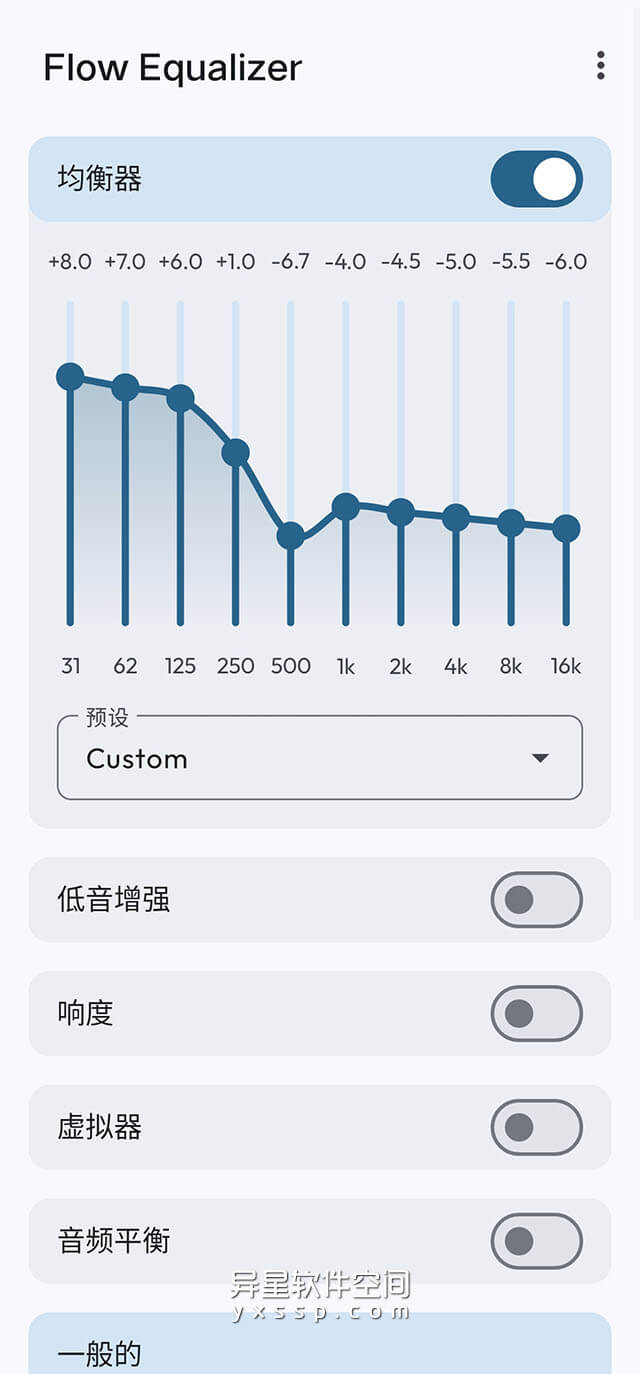Tap the 4k band slider
This screenshot has height=1374, width=640.
point(456,517)
